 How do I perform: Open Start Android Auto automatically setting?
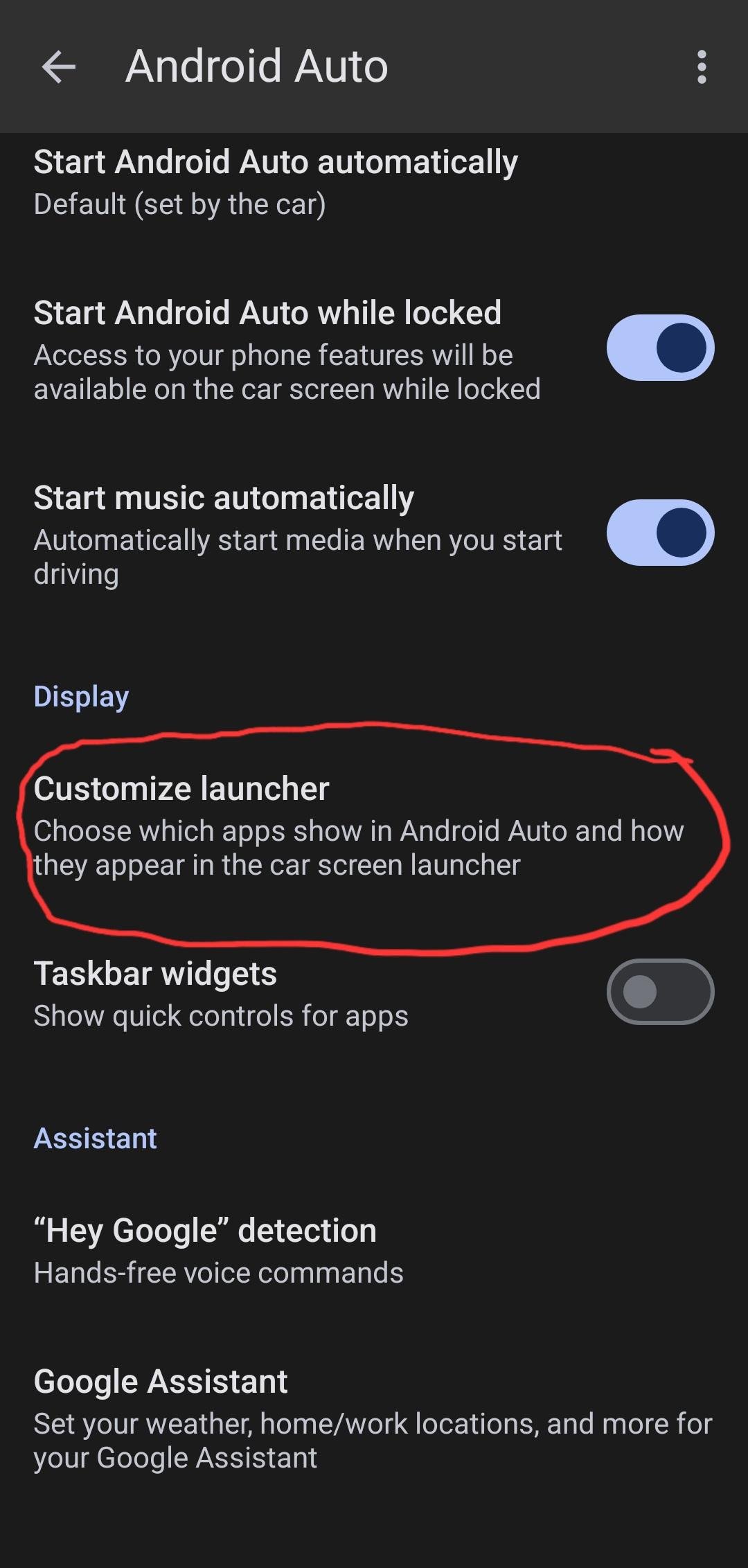pos(277,182)
